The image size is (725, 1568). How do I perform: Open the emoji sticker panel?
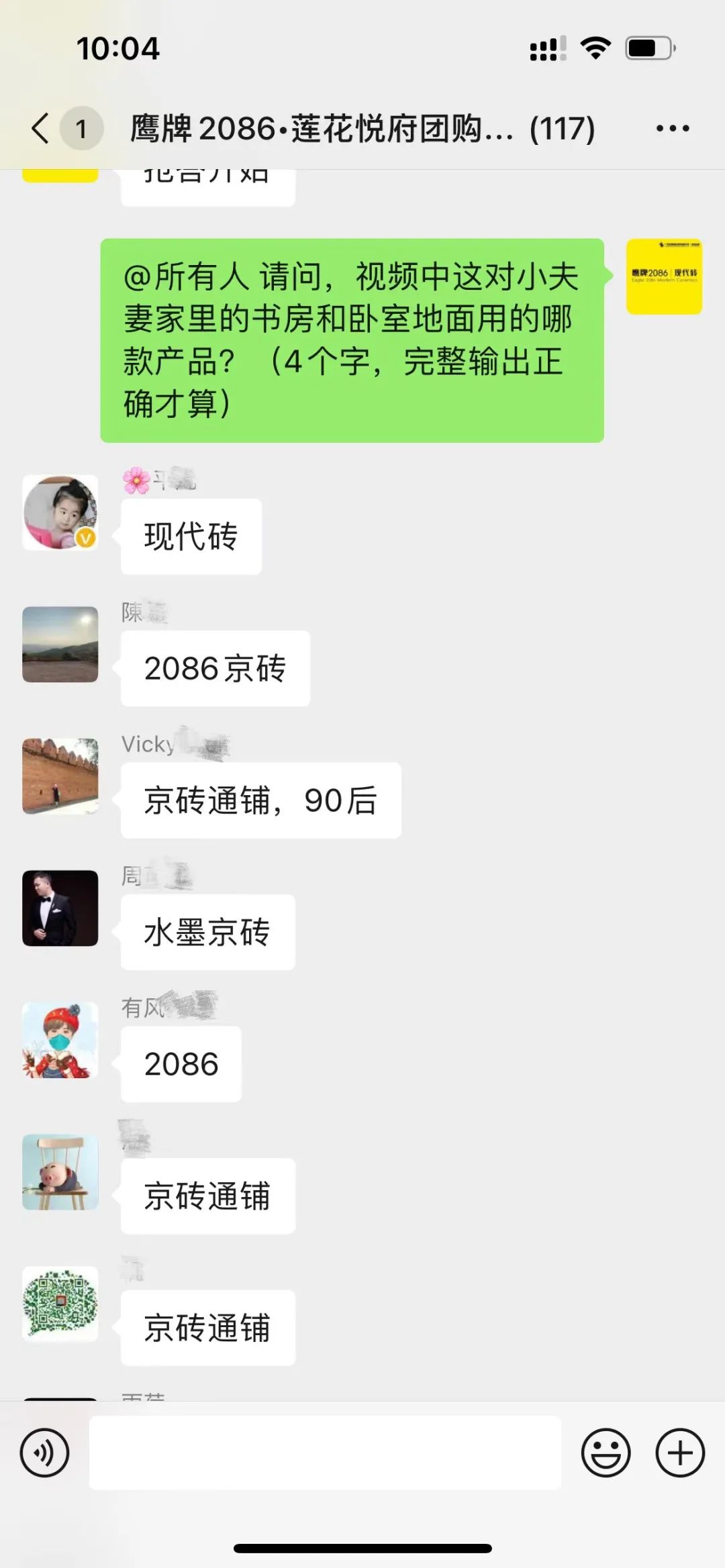(x=606, y=1453)
